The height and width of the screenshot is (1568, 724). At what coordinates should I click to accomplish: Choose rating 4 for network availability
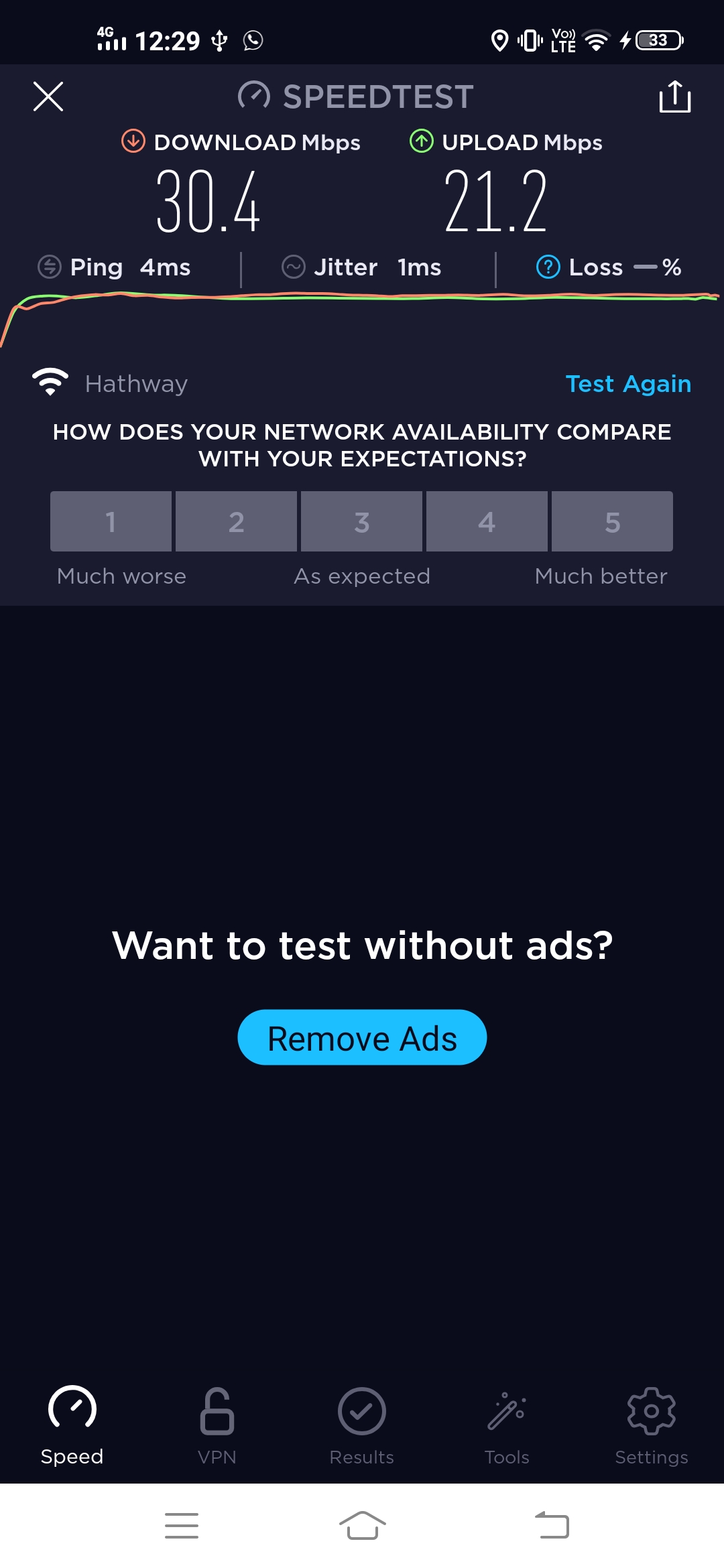point(487,521)
